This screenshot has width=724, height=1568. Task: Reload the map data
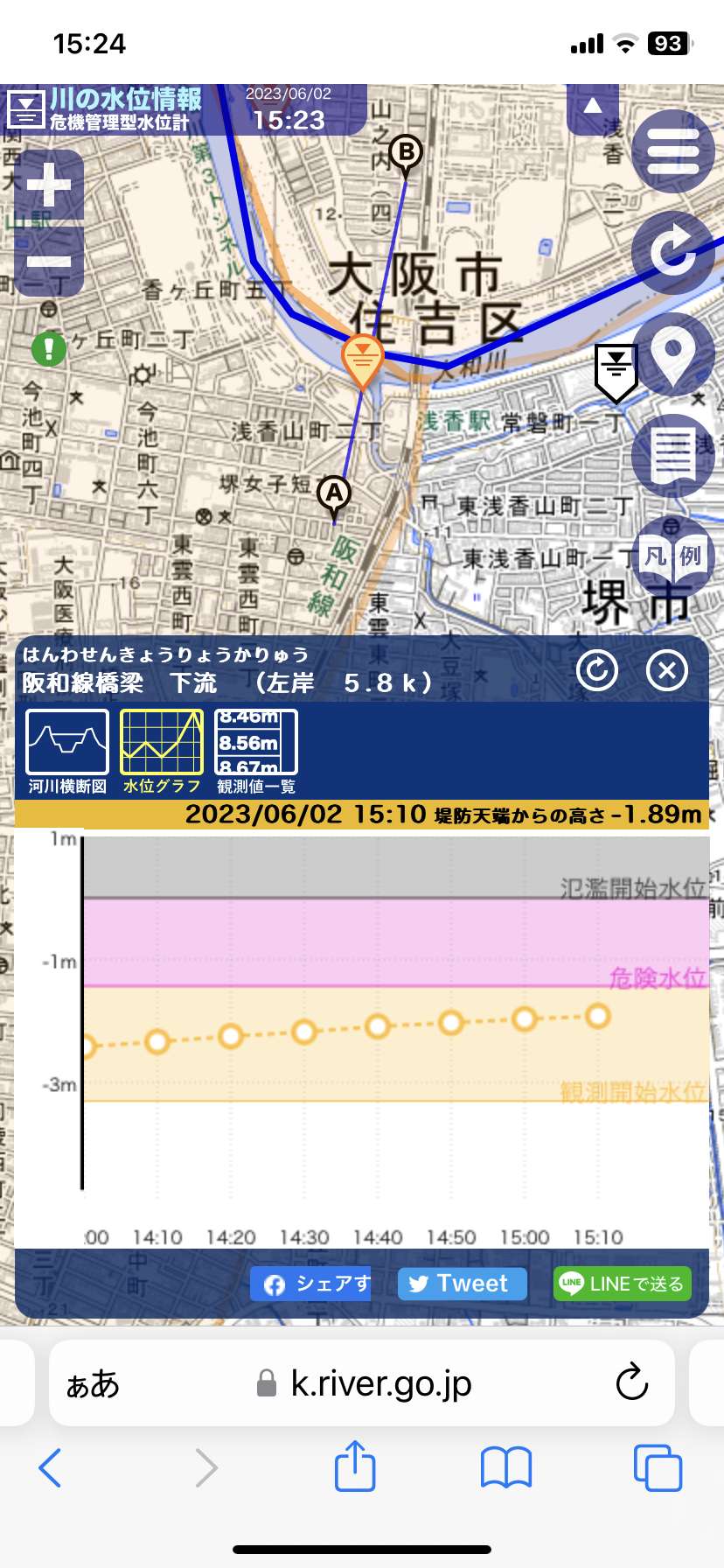(x=672, y=253)
